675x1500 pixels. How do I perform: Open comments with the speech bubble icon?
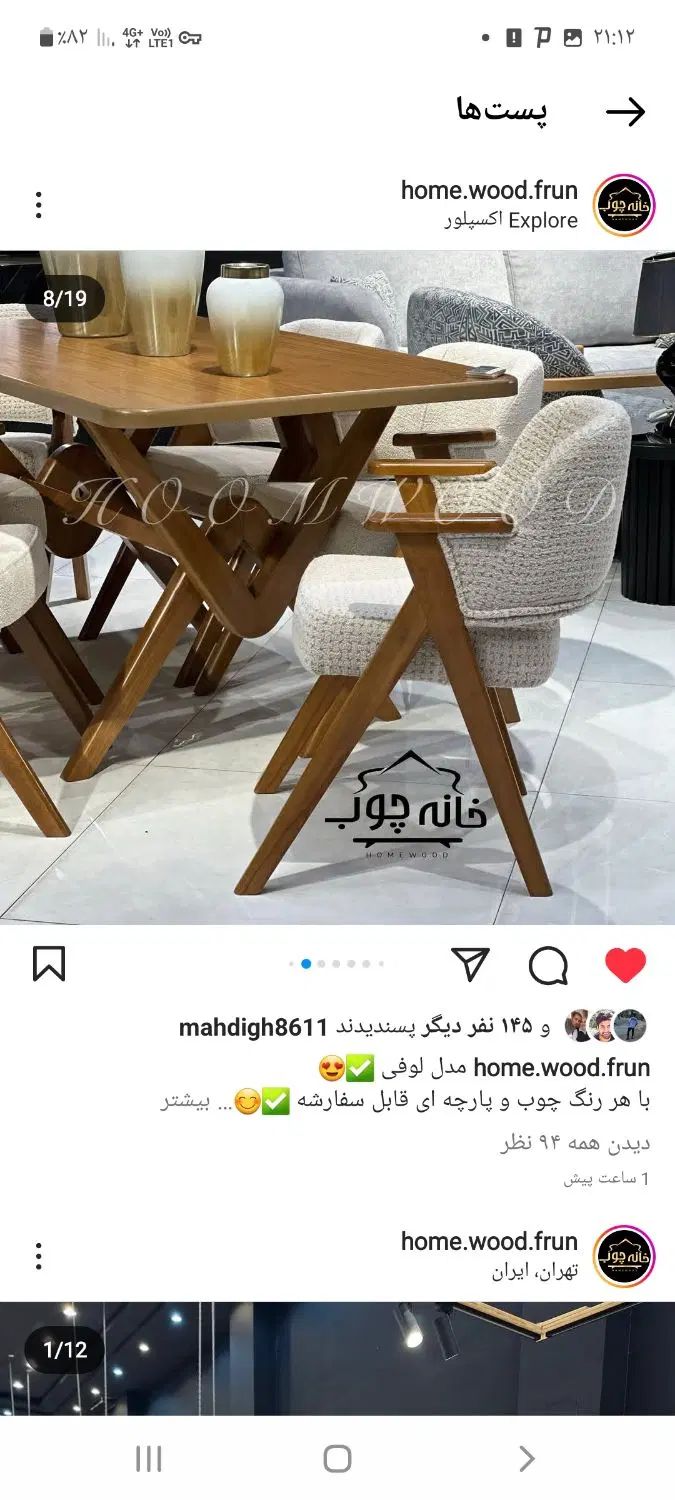[x=548, y=965]
